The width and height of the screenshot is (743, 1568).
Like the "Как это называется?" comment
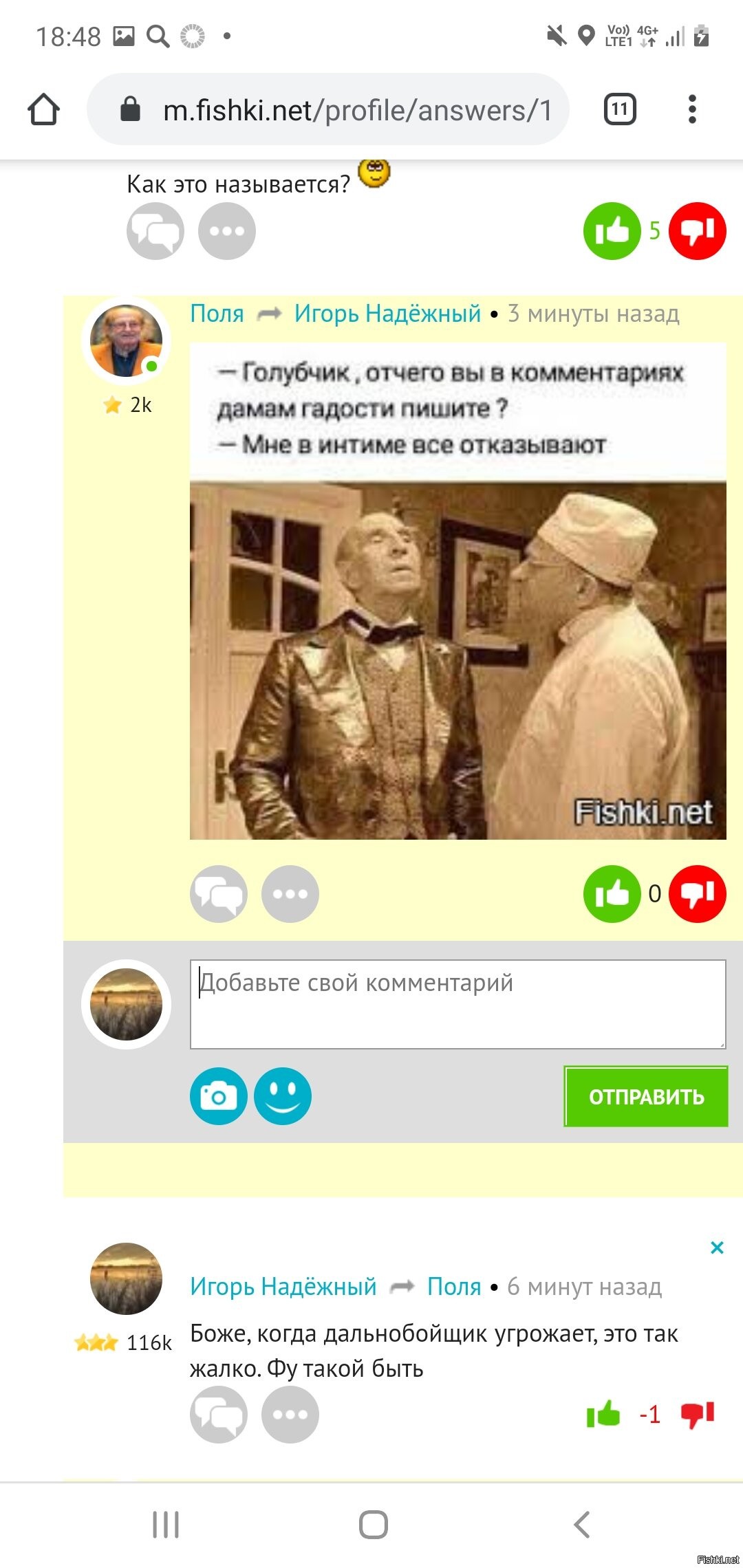[612, 231]
